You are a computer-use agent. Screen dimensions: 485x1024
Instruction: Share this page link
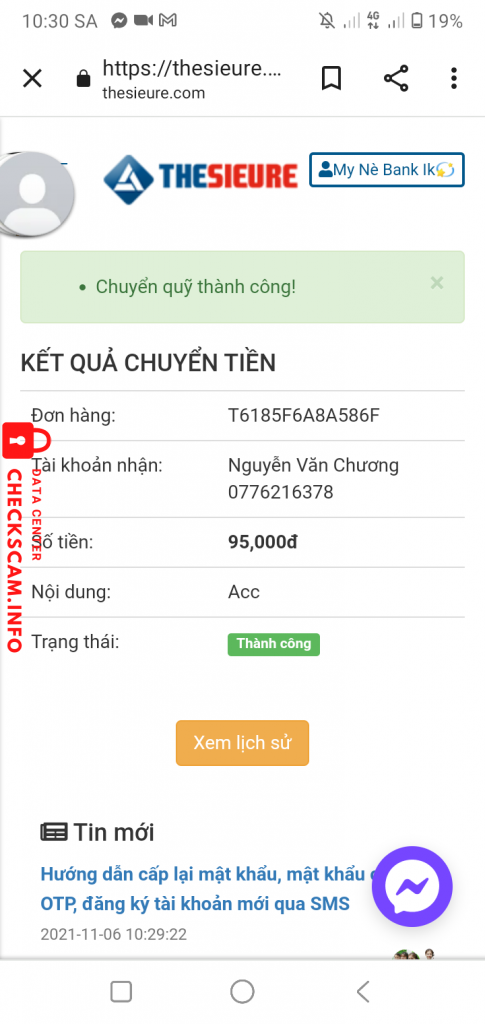point(396,79)
